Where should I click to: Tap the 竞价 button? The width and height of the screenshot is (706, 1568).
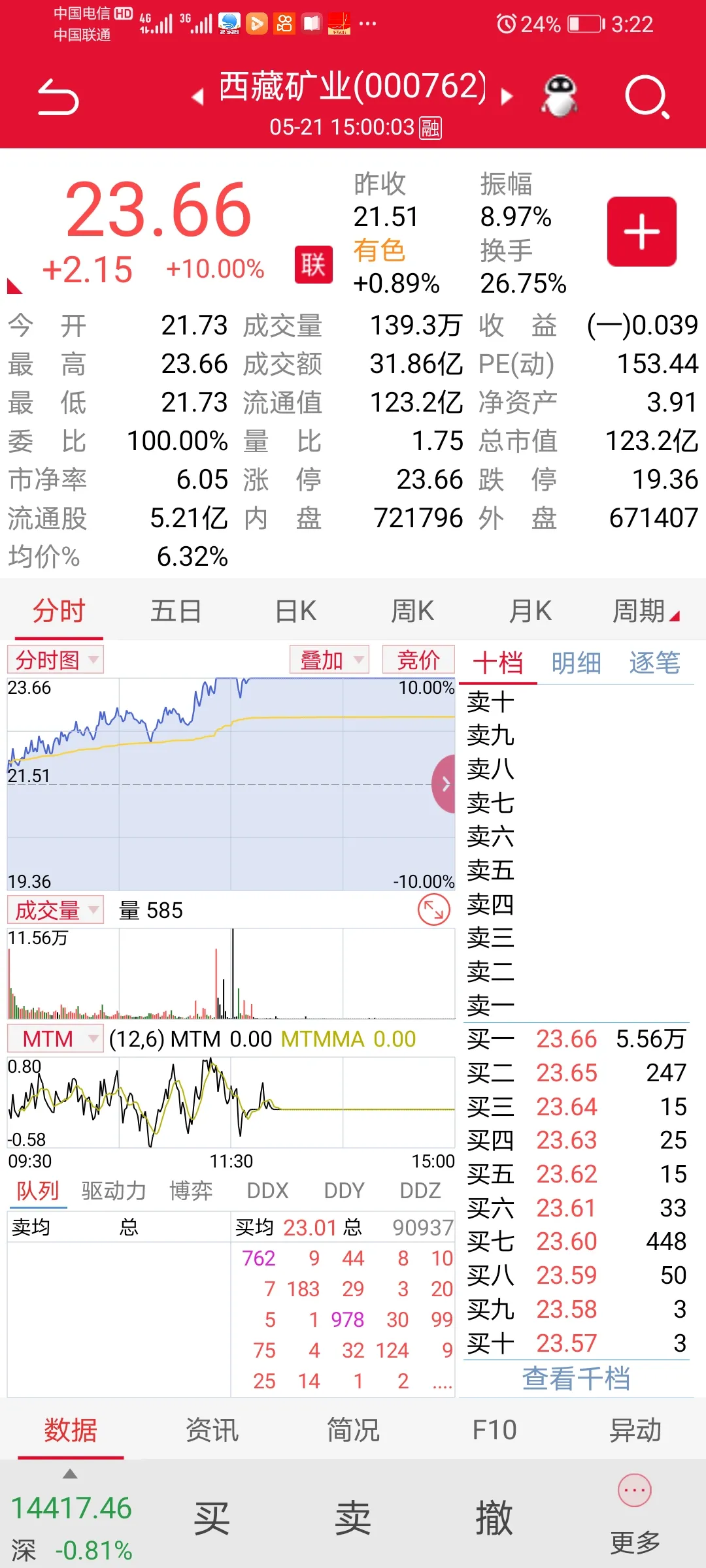pyautogui.click(x=418, y=660)
